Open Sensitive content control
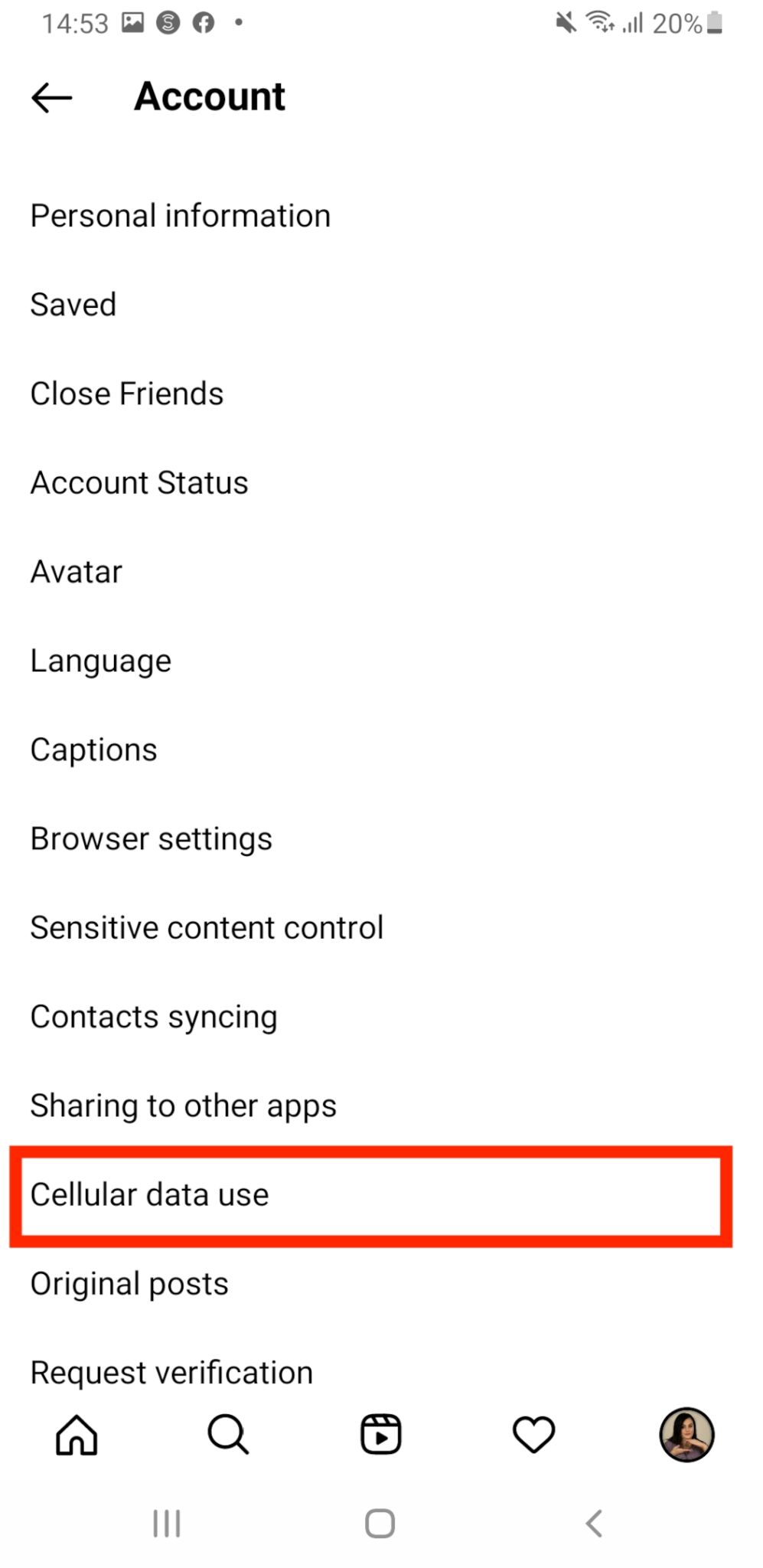The width and height of the screenshot is (763, 1568). click(x=381, y=928)
